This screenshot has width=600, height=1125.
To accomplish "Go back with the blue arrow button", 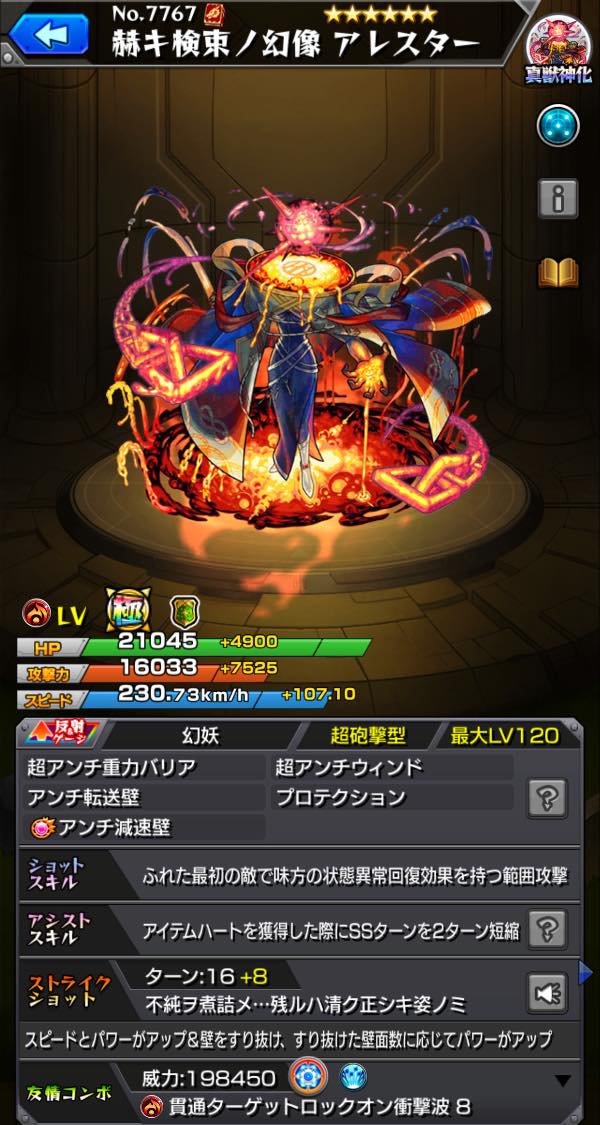I will 50,34.
